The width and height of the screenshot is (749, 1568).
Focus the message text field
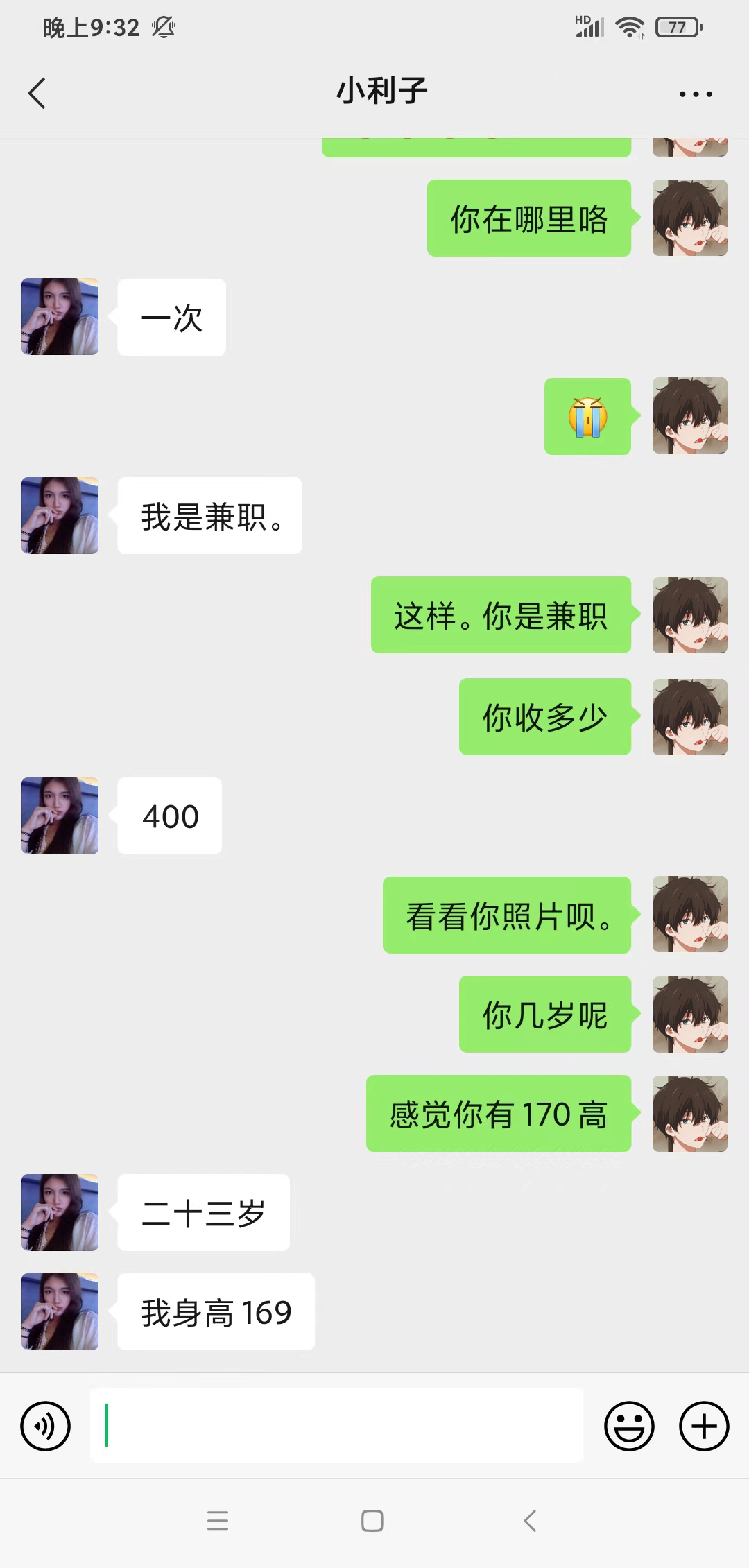point(337,1425)
